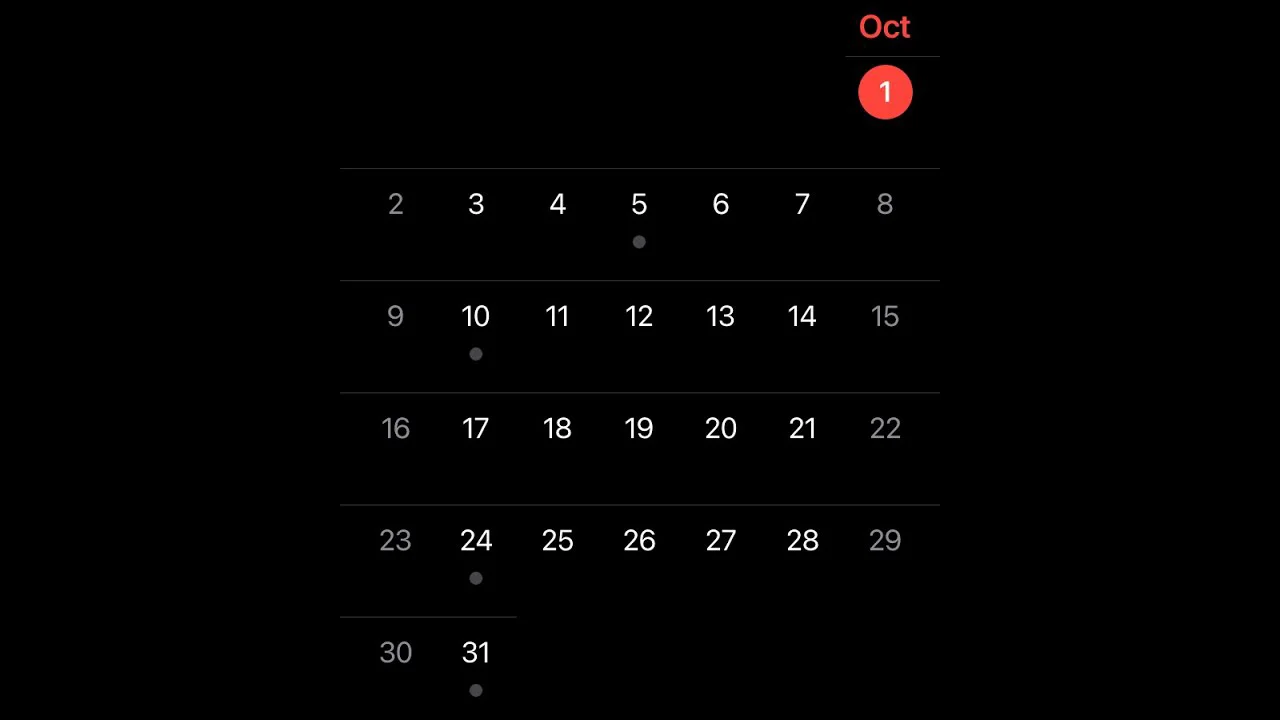Select day 24 with event dot
Viewport: 1280px width, 720px height.
(x=476, y=541)
